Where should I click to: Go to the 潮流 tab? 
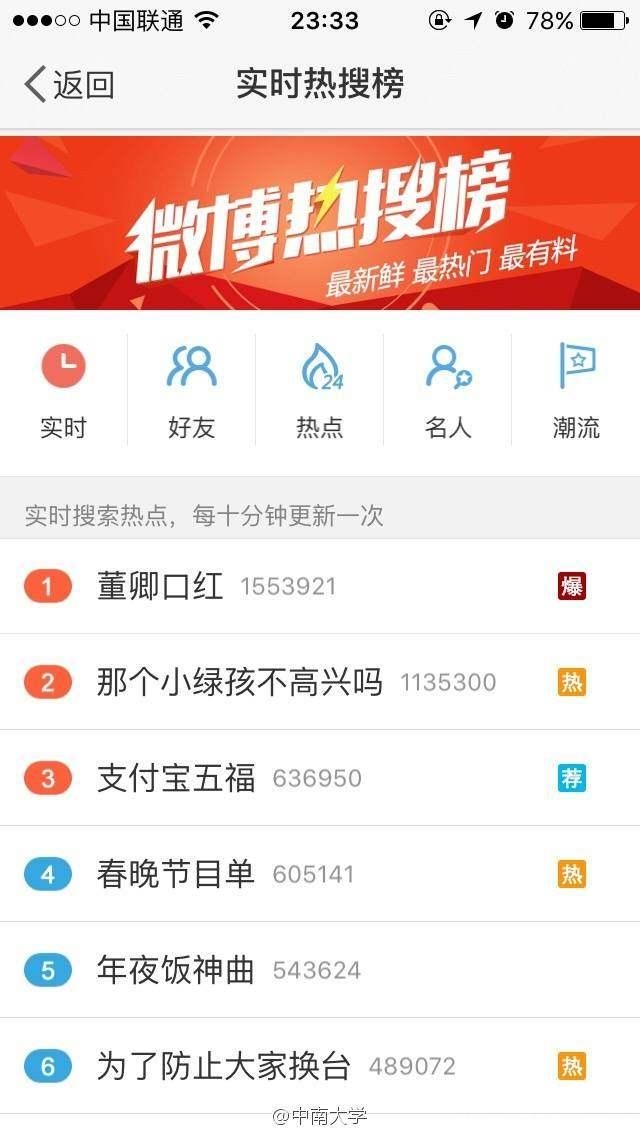pyautogui.click(x=576, y=390)
